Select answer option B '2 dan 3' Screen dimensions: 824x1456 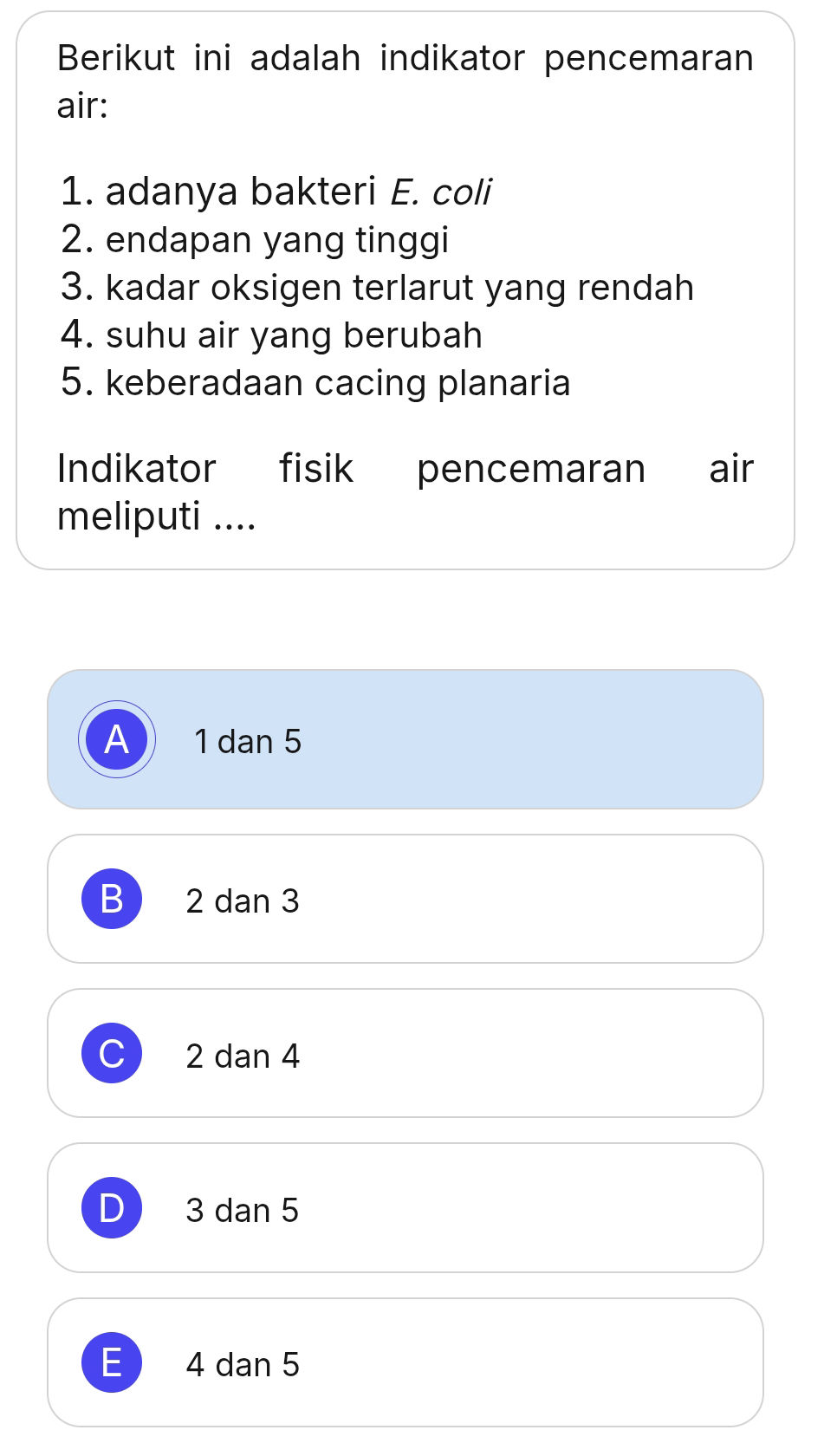coord(407,899)
